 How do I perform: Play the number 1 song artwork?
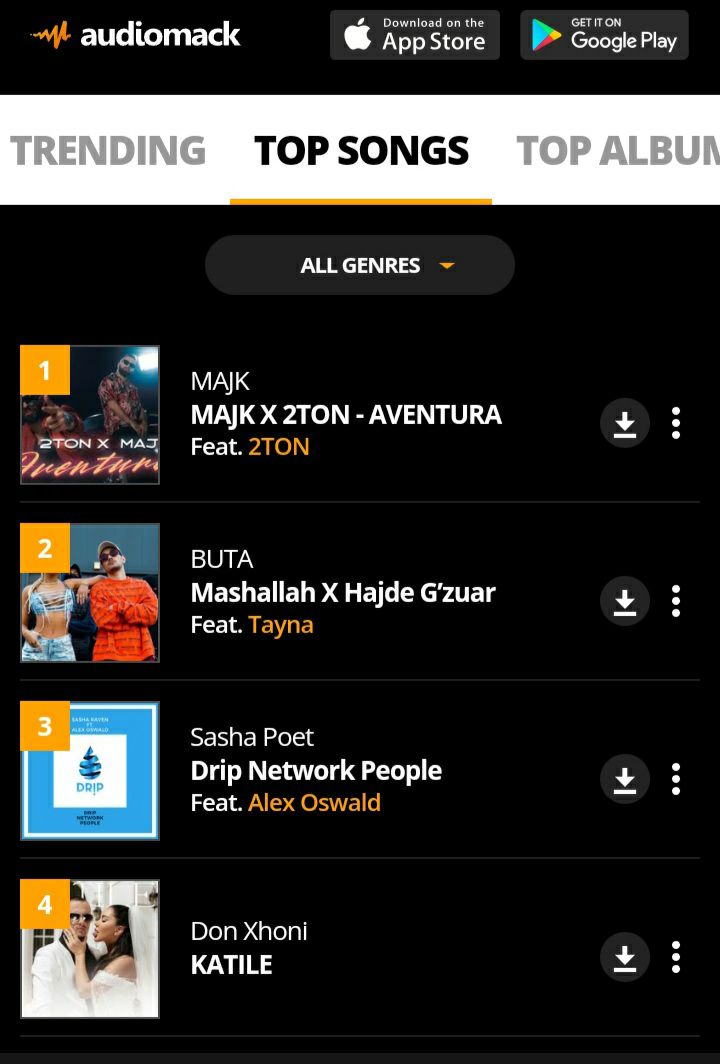(90, 415)
